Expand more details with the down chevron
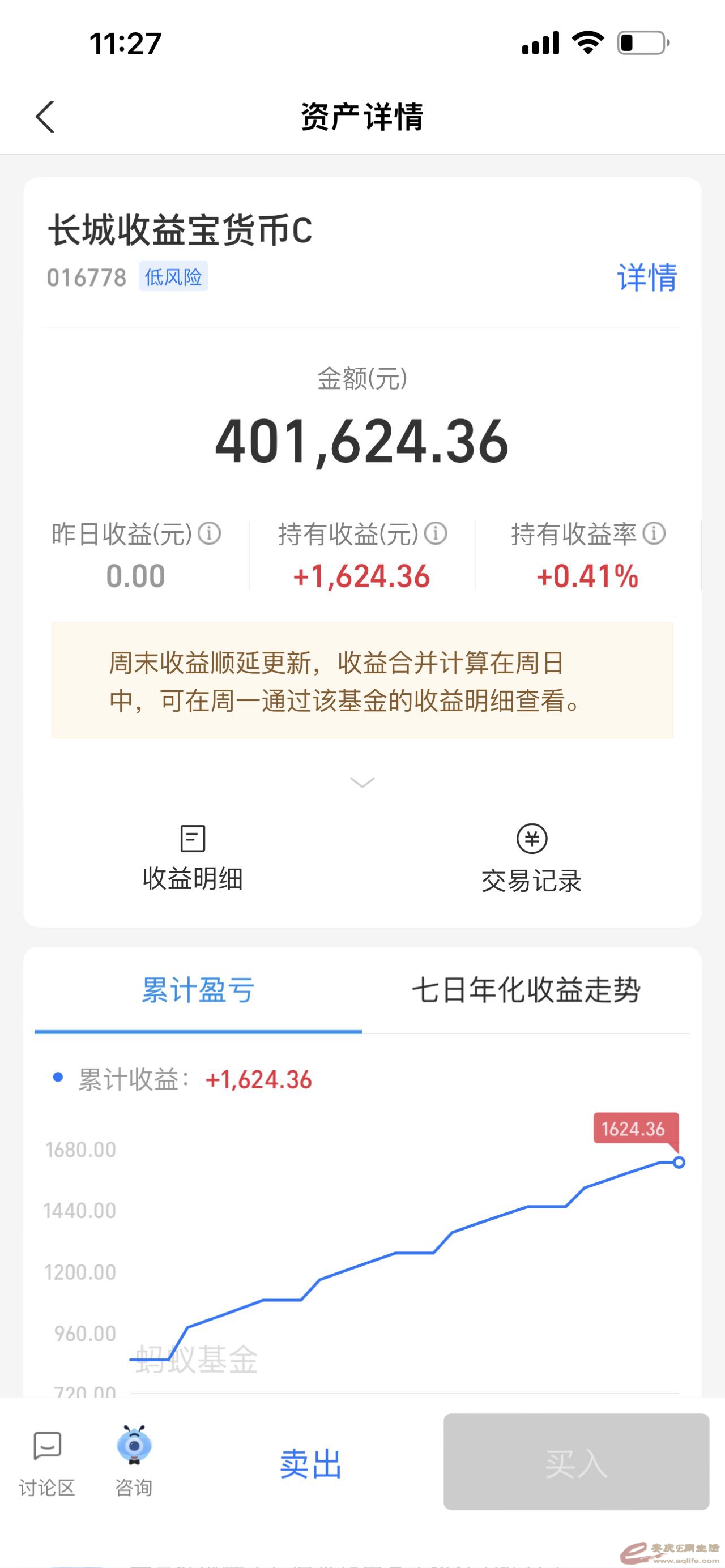 pos(362,782)
